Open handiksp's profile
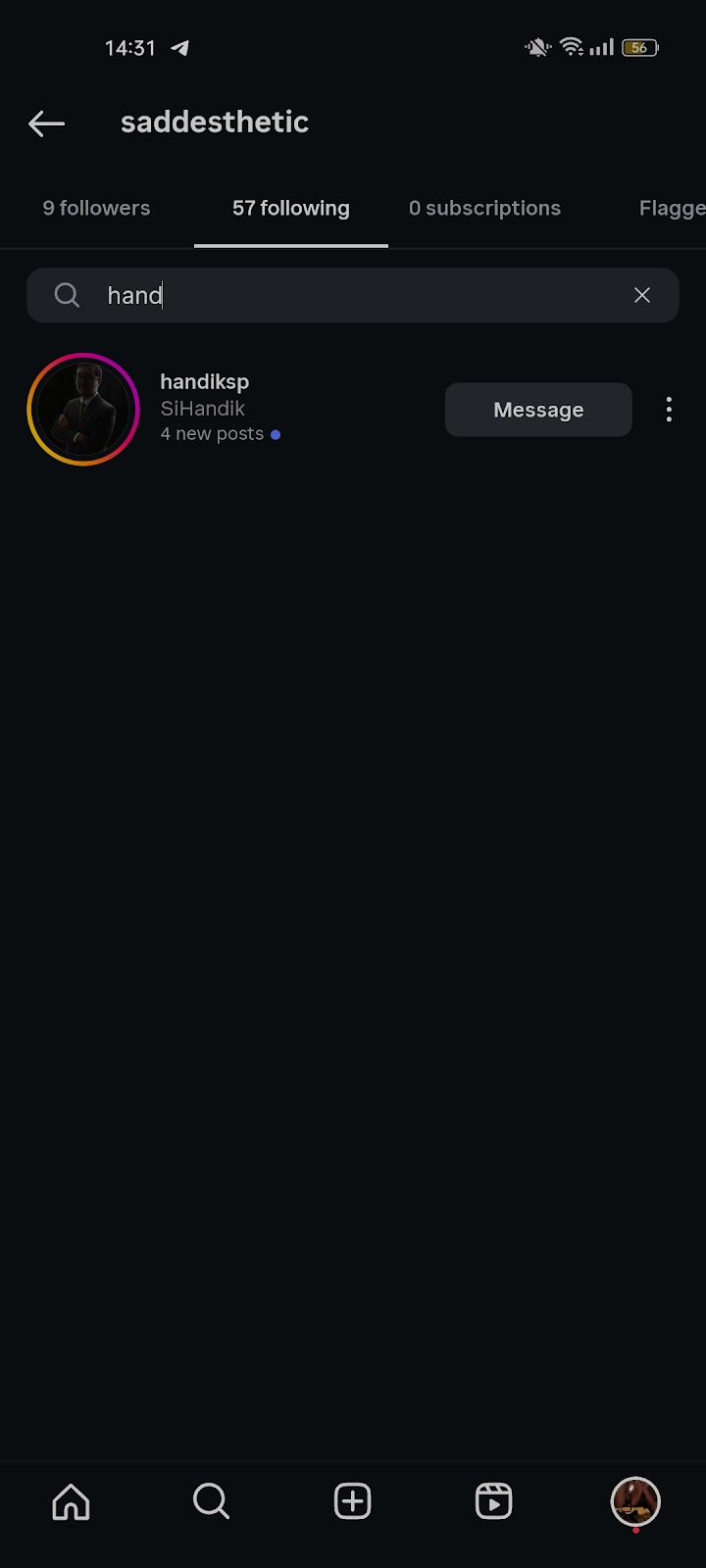 coord(204,382)
